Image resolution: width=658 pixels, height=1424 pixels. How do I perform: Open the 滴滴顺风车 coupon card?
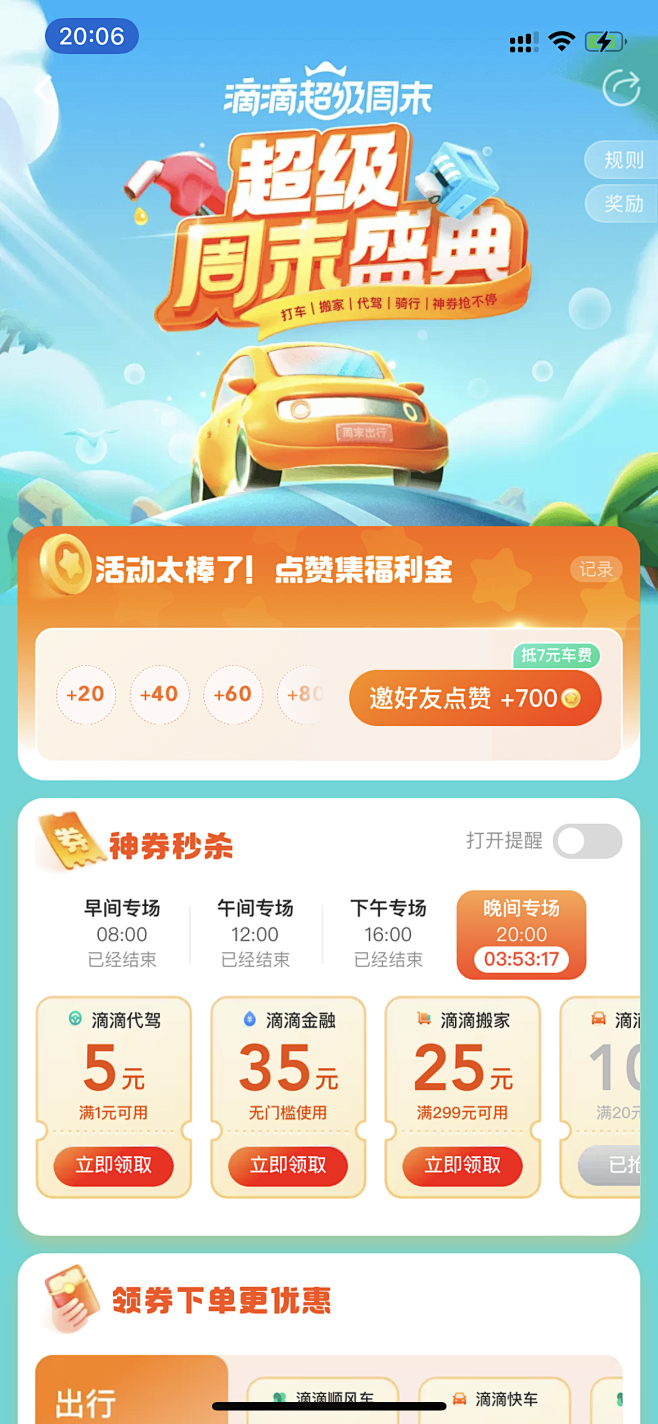[322, 1399]
